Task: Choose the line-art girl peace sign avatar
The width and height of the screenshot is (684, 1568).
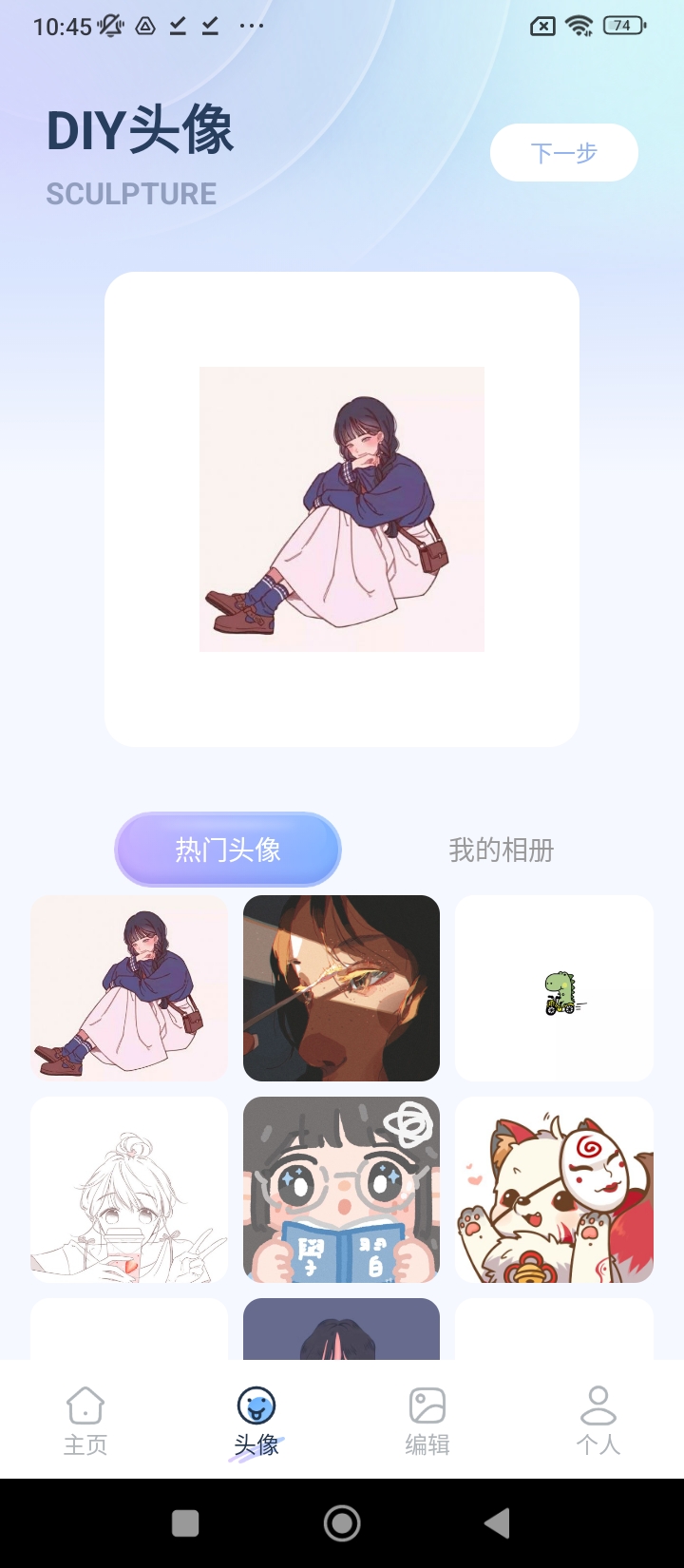Action: point(129,1190)
